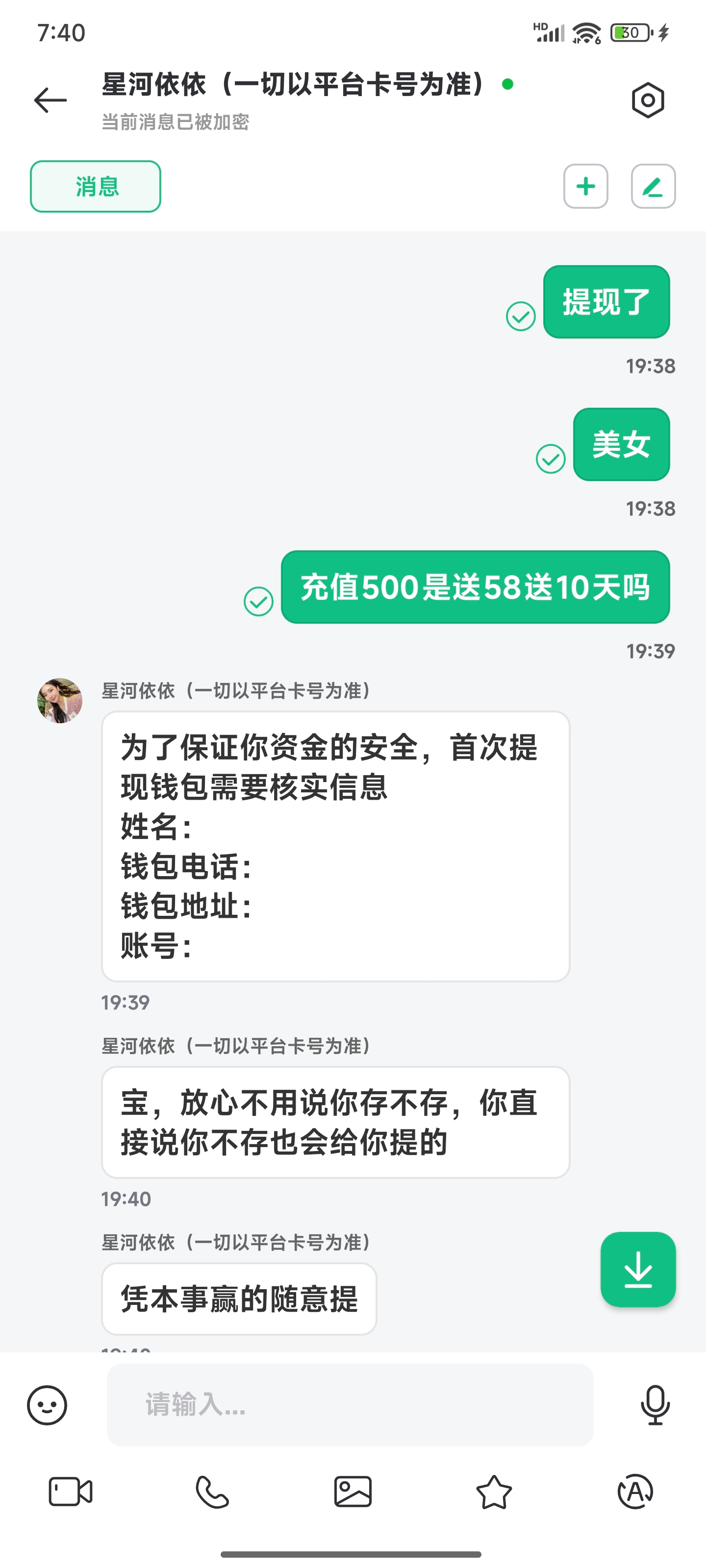Tap the checkmark next to 美女 message

click(x=550, y=460)
